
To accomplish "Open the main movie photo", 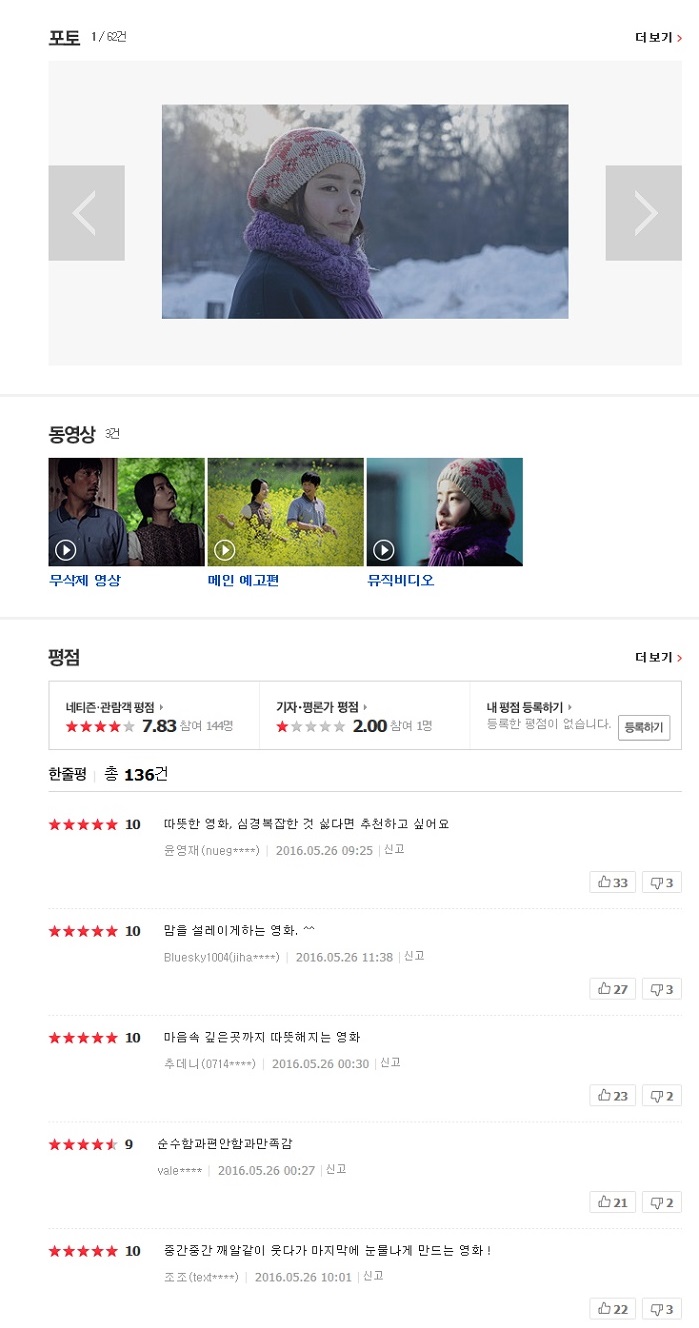I will point(364,211).
